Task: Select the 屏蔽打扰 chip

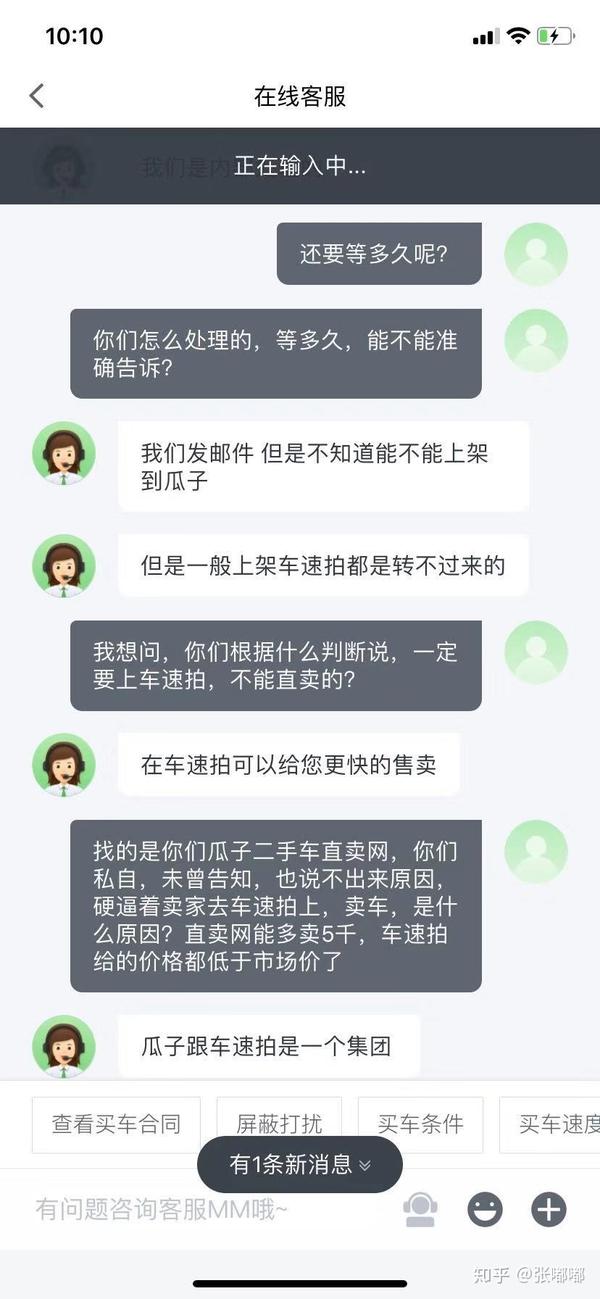Action: (279, 1124)
